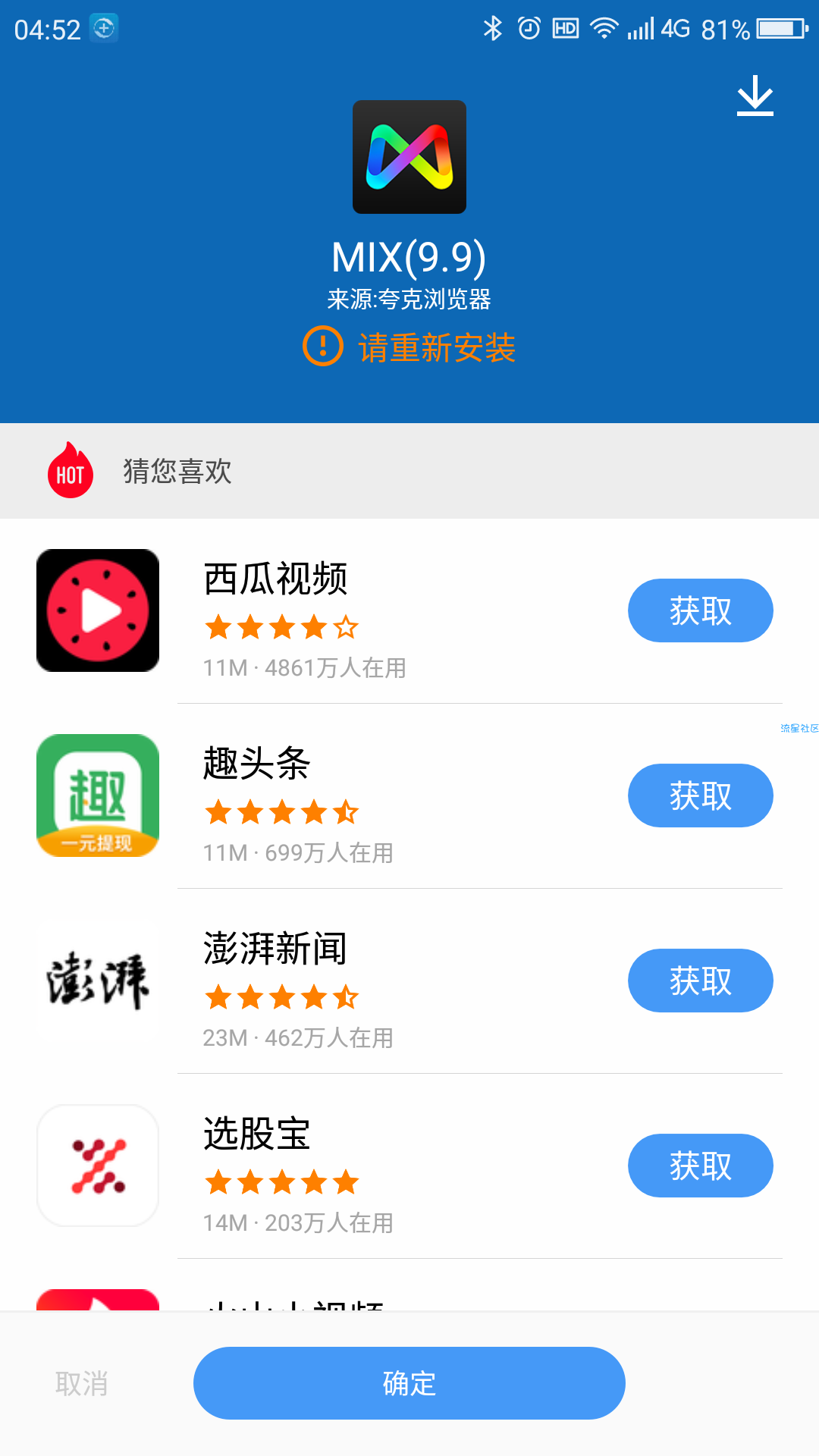This screenshot has height=1456, width=819.
Task: Get the 趣头条 app
Action: tap(701, 795)
